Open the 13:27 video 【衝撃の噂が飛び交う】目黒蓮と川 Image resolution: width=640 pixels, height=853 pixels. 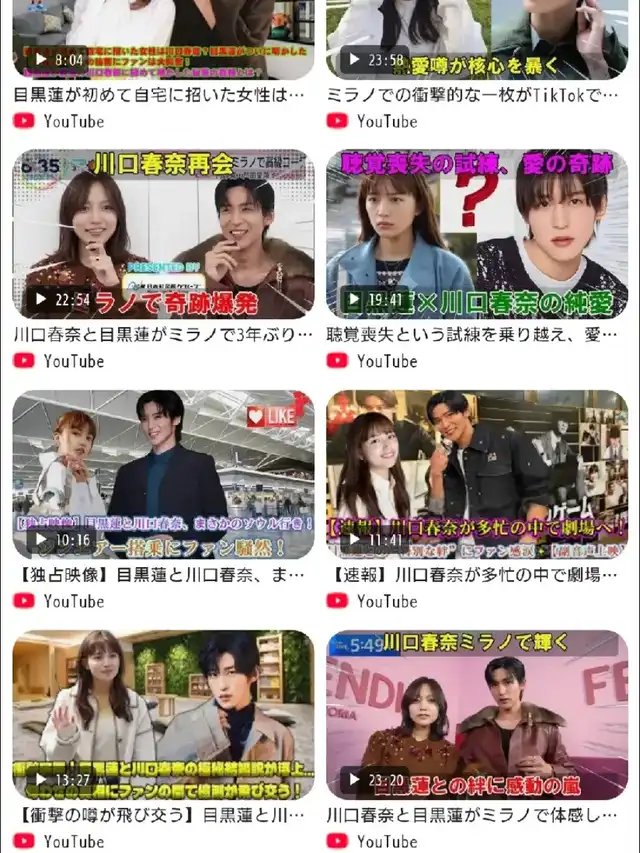click(x=163, y=715)
